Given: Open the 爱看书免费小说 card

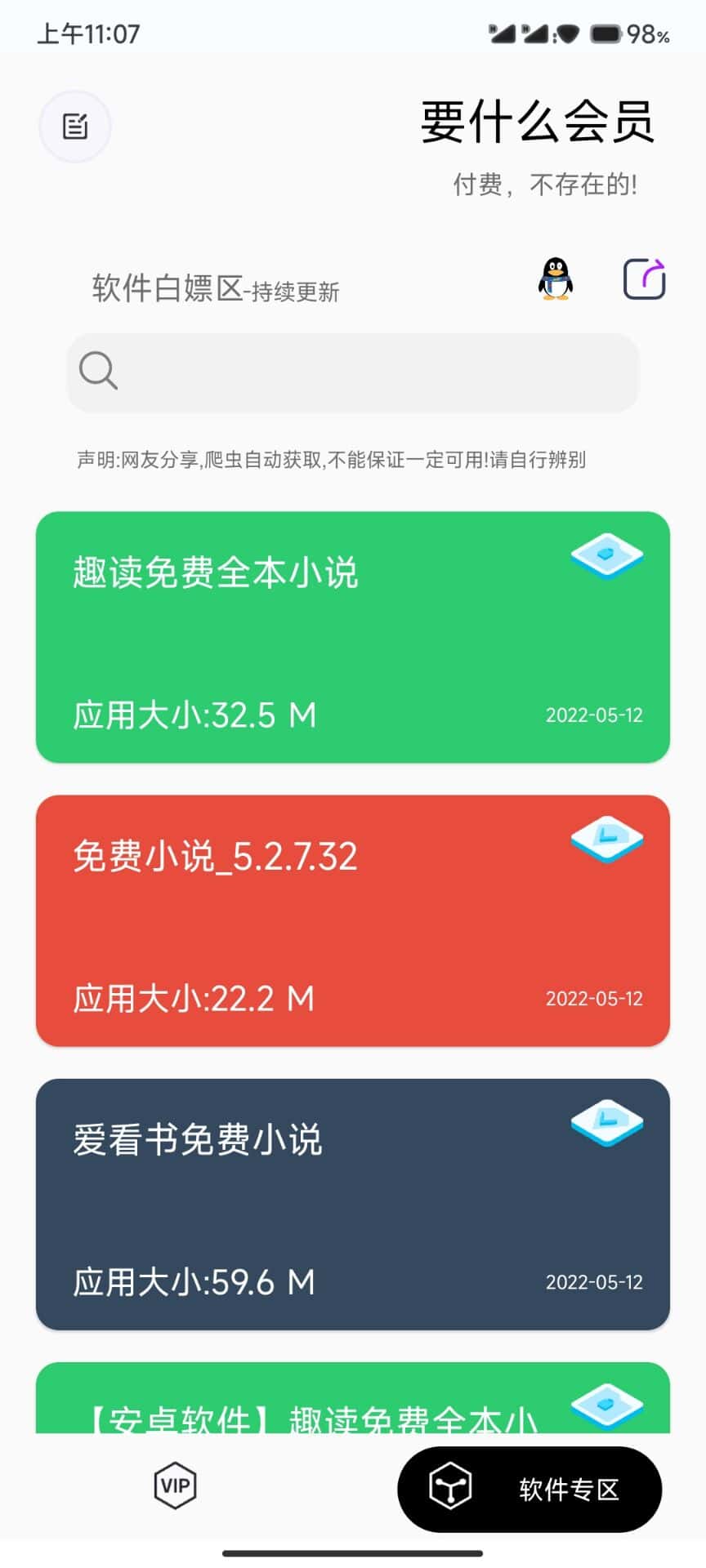Looking at the screenshot, I should [353, 1204].
